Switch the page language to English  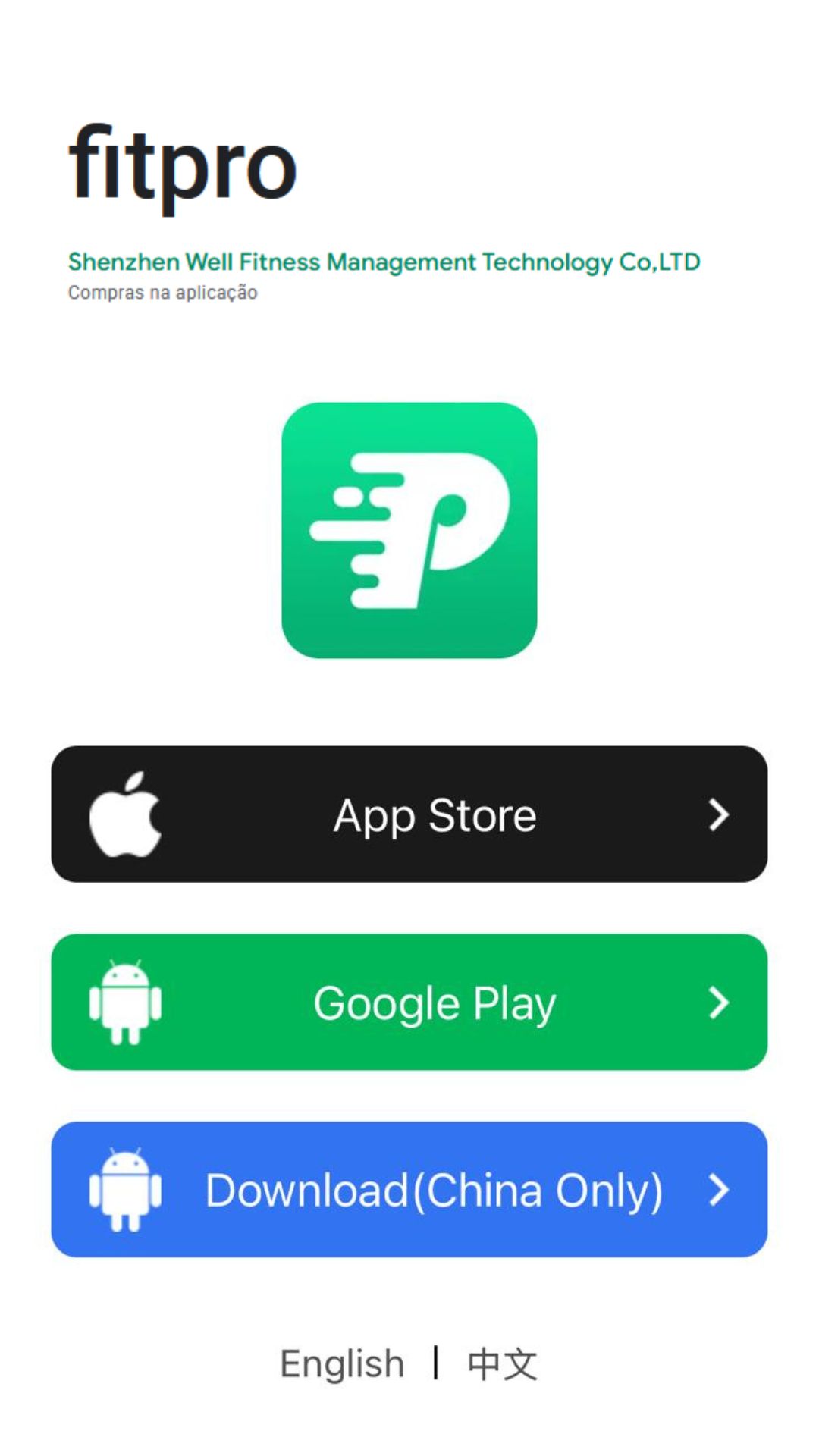342,1363
